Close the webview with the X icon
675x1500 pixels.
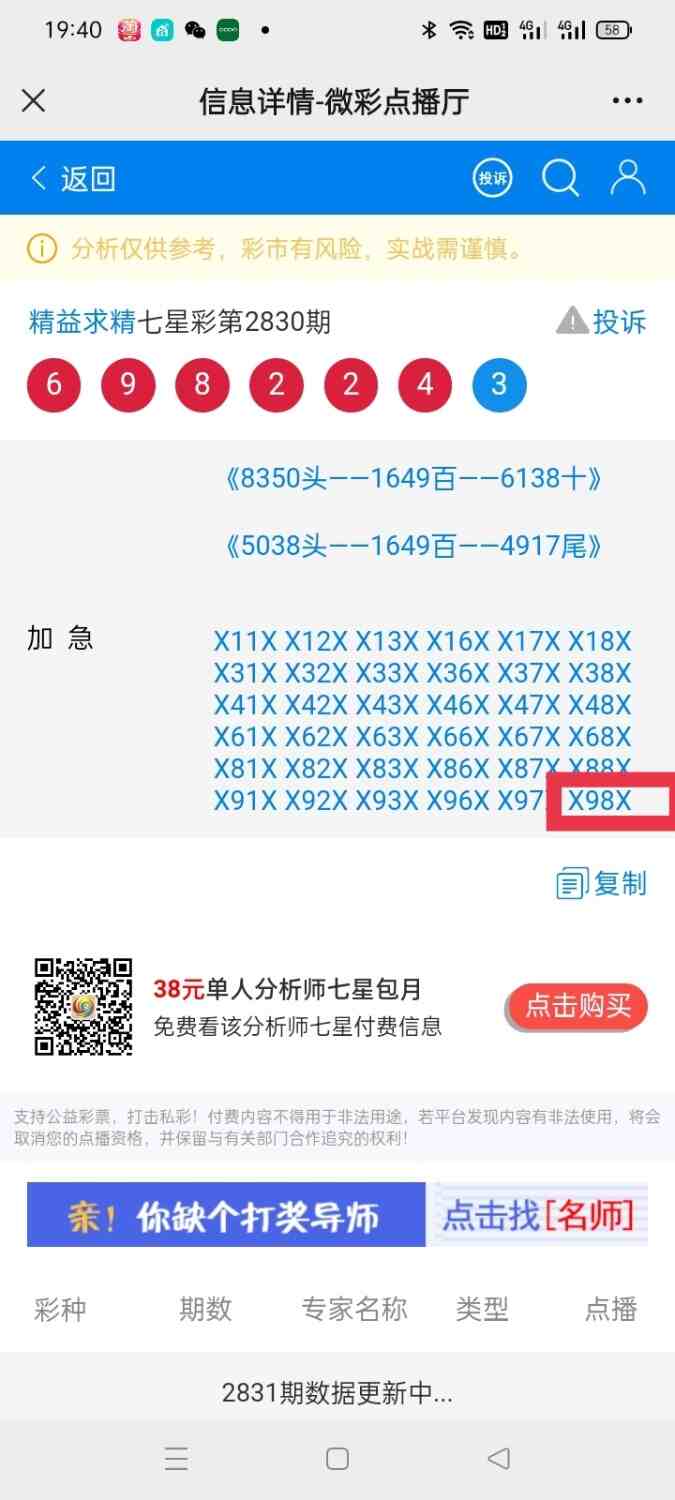(x=34, y=101)
